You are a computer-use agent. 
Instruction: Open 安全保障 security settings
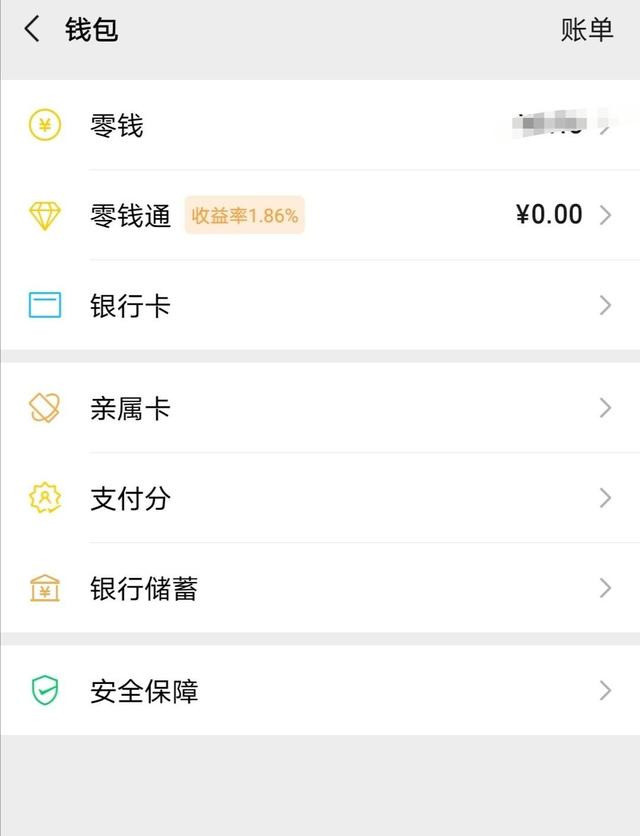pos(320,691)
